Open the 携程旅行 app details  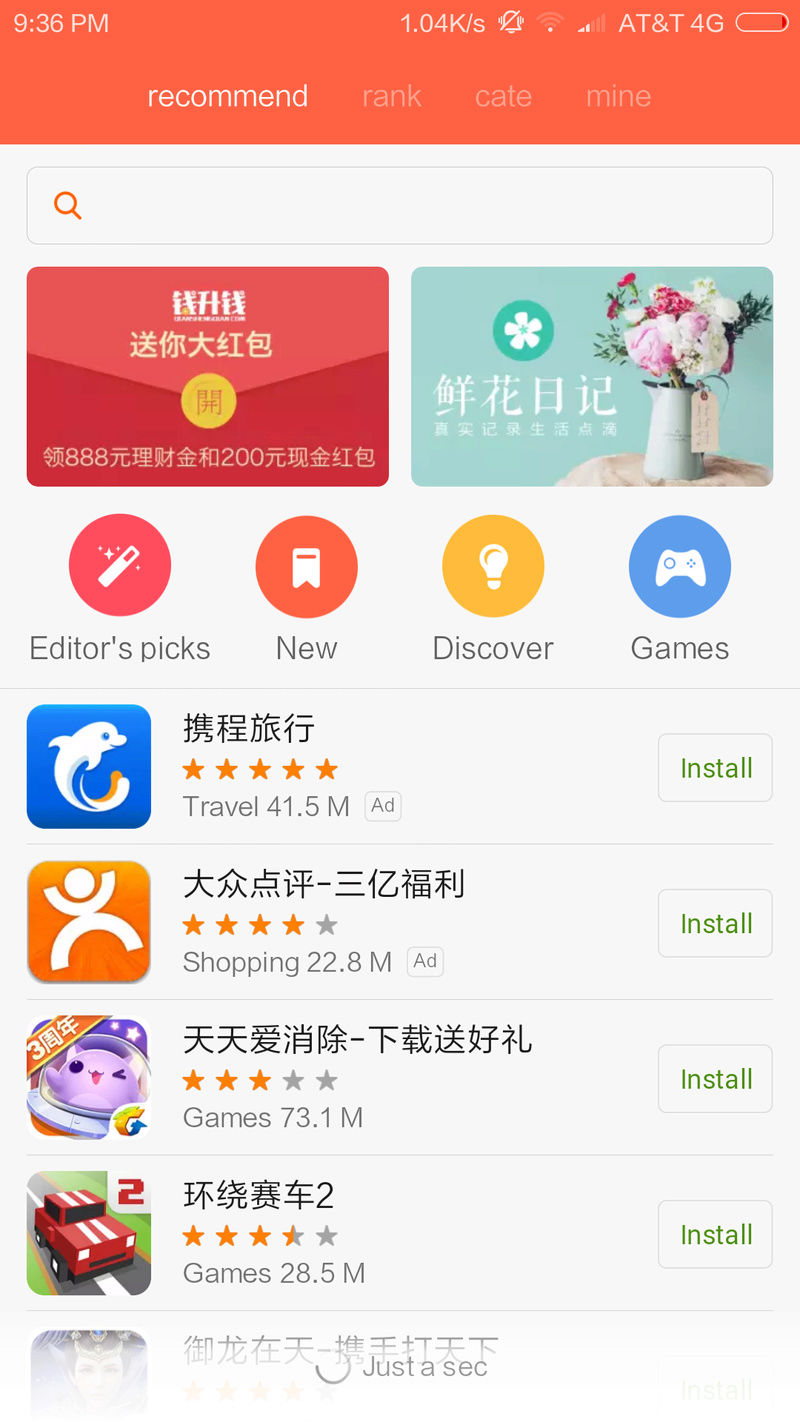[340, 767]
